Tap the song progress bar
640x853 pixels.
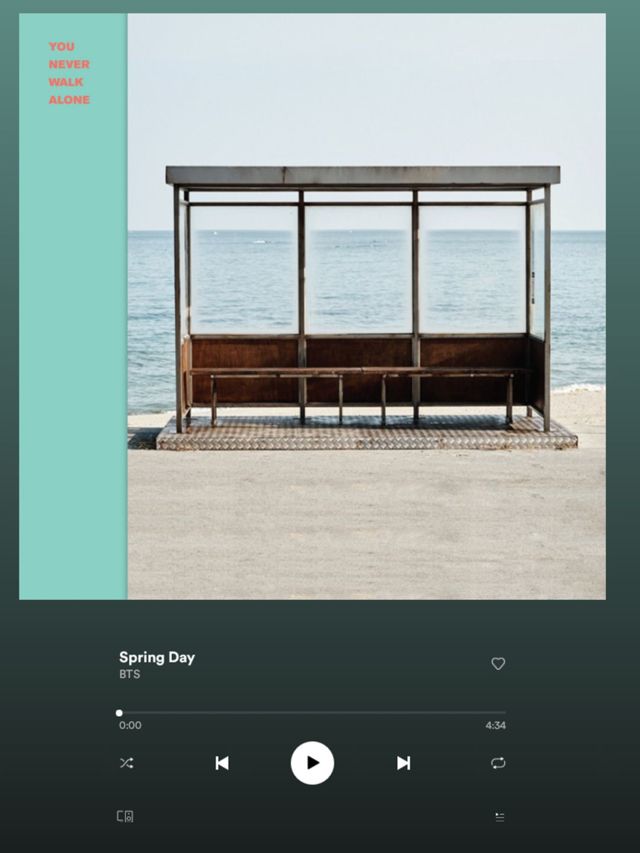click(x=312, y=713)
